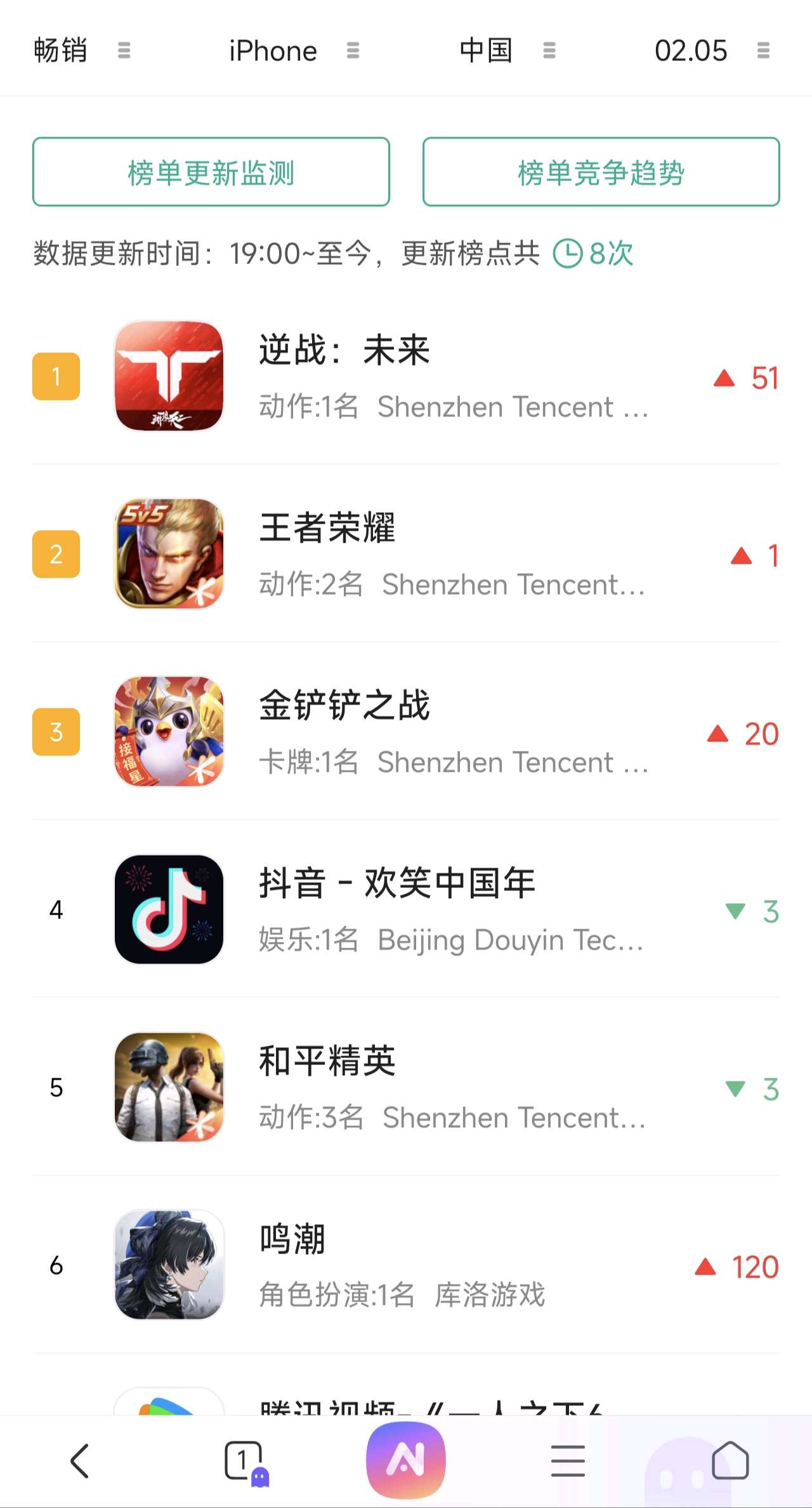View details for 鸣潮

(x=406, y=1264)
